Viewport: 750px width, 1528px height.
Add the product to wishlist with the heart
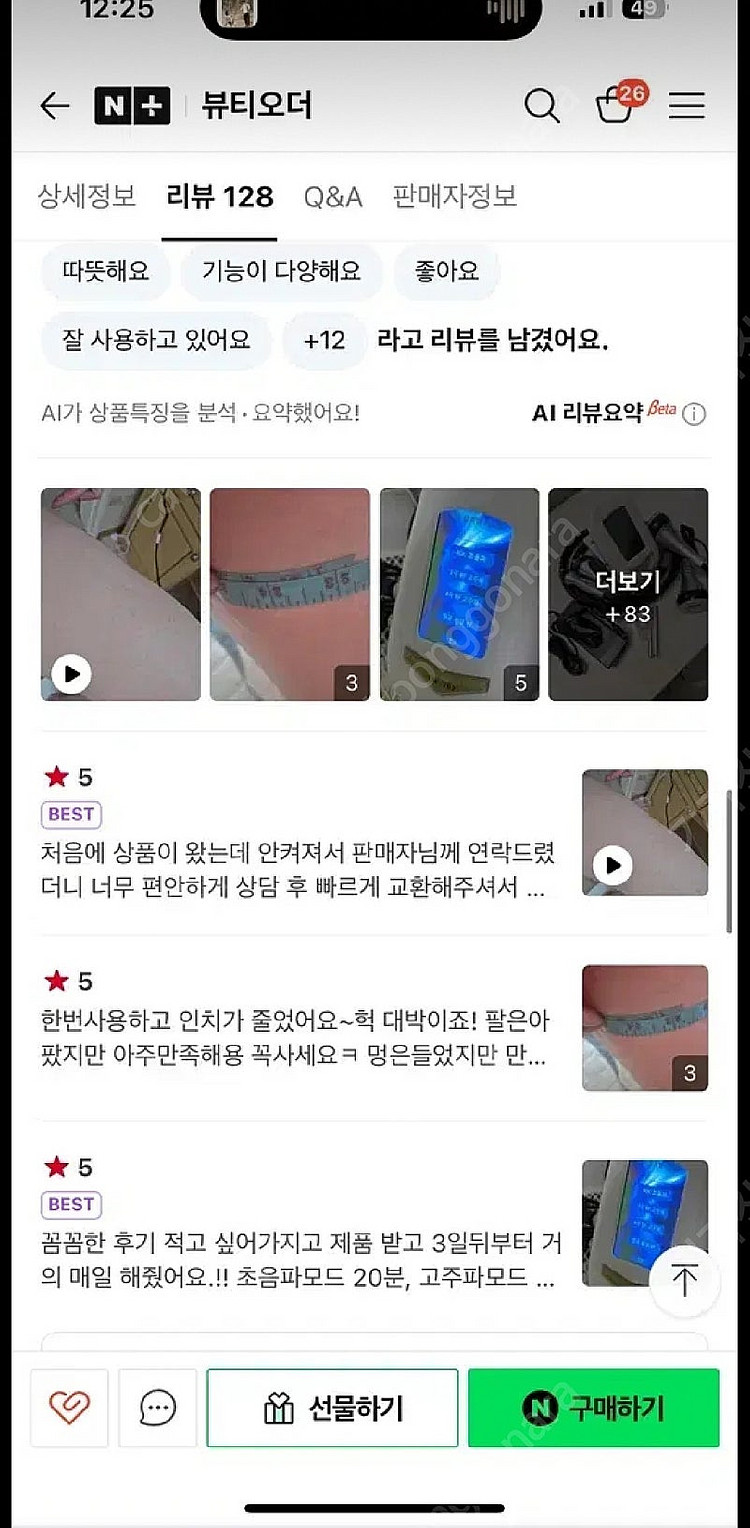pos(69,1408)
